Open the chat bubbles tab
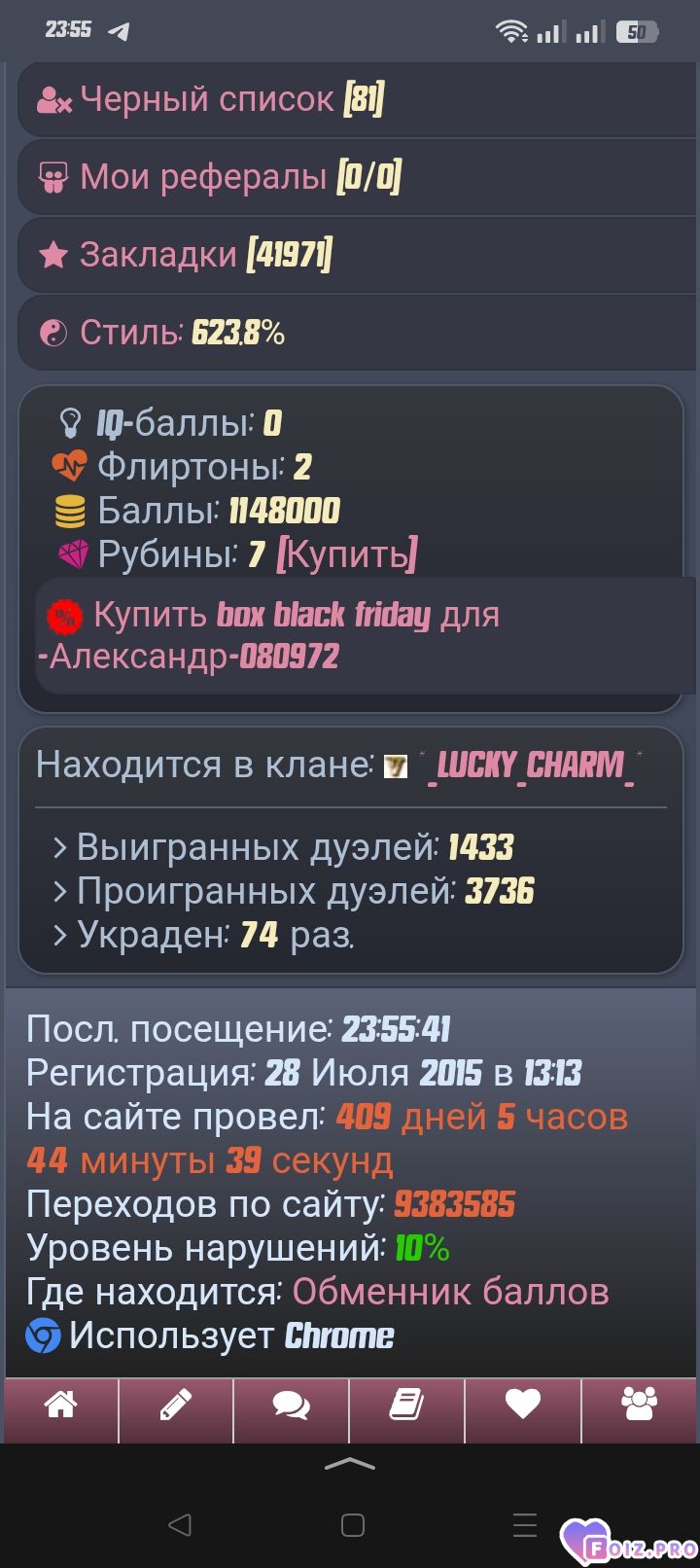 click(291, 1407)
